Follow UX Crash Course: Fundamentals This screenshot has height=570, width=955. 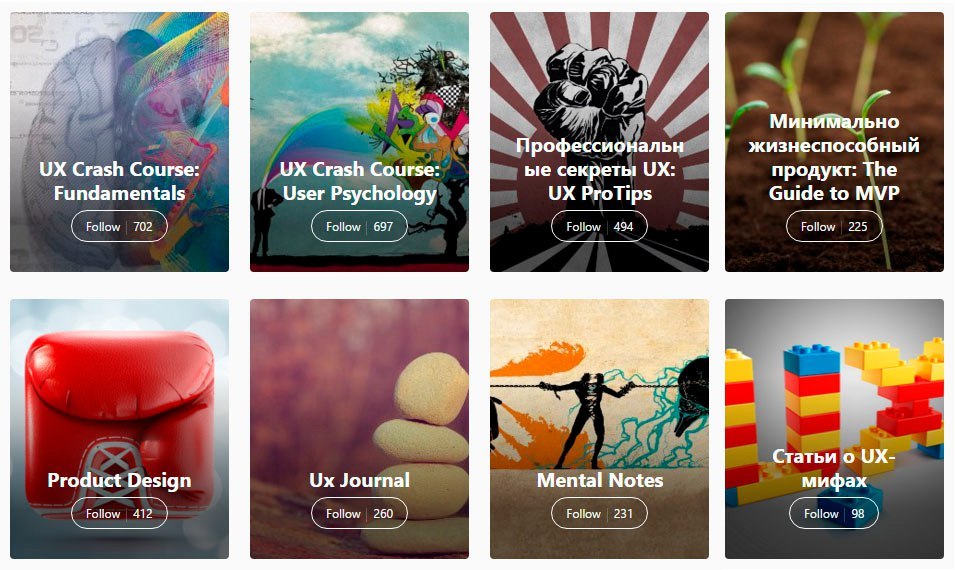coord(103,227)
